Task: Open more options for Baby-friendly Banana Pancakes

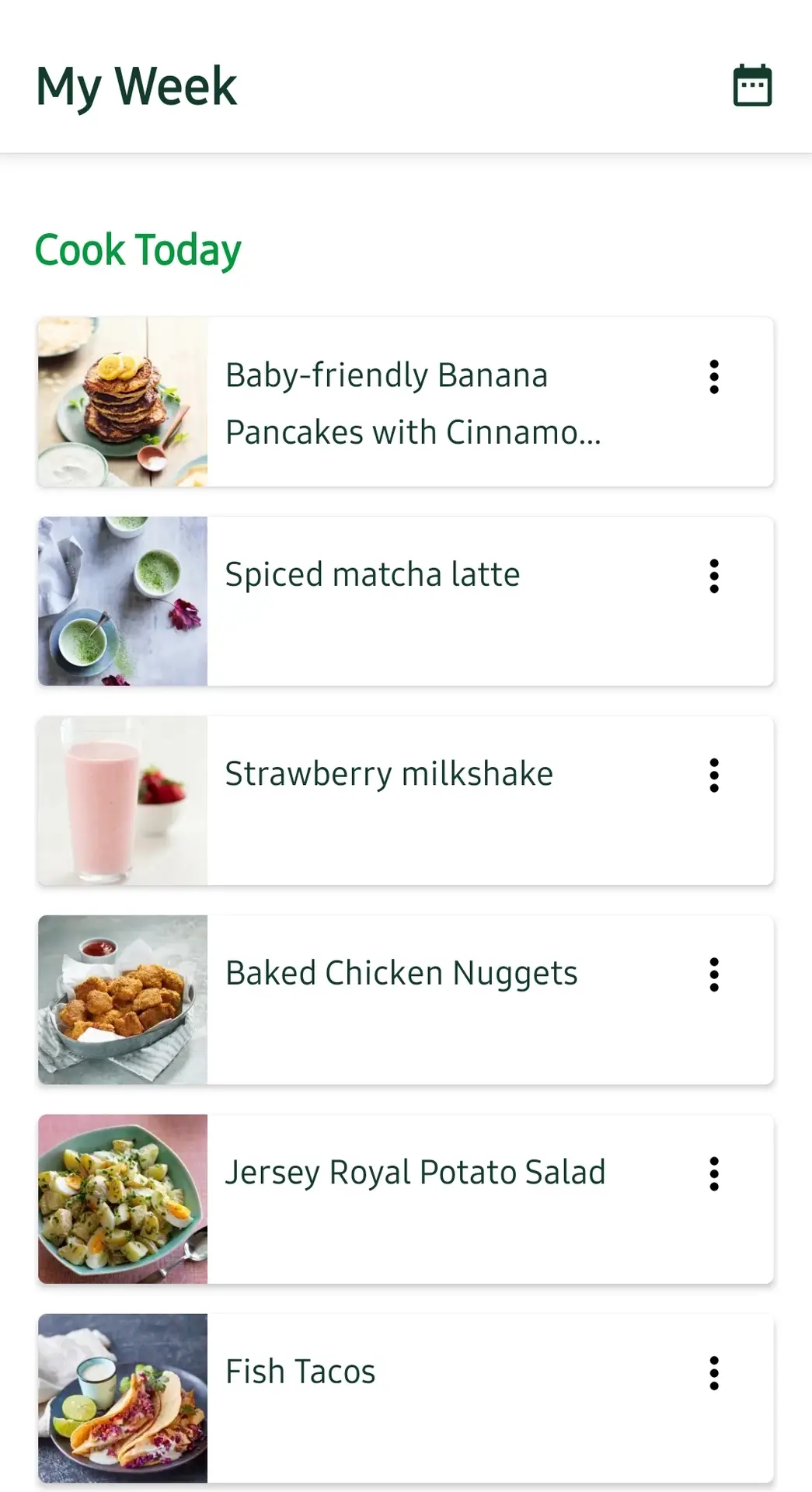Action: 714,377
